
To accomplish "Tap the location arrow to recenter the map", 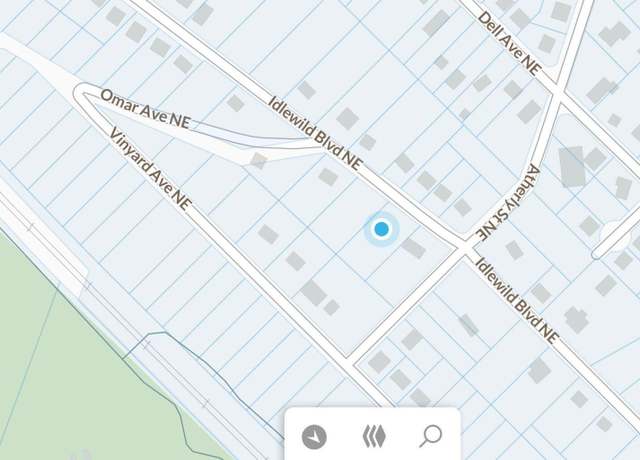I will coord(314,437).
